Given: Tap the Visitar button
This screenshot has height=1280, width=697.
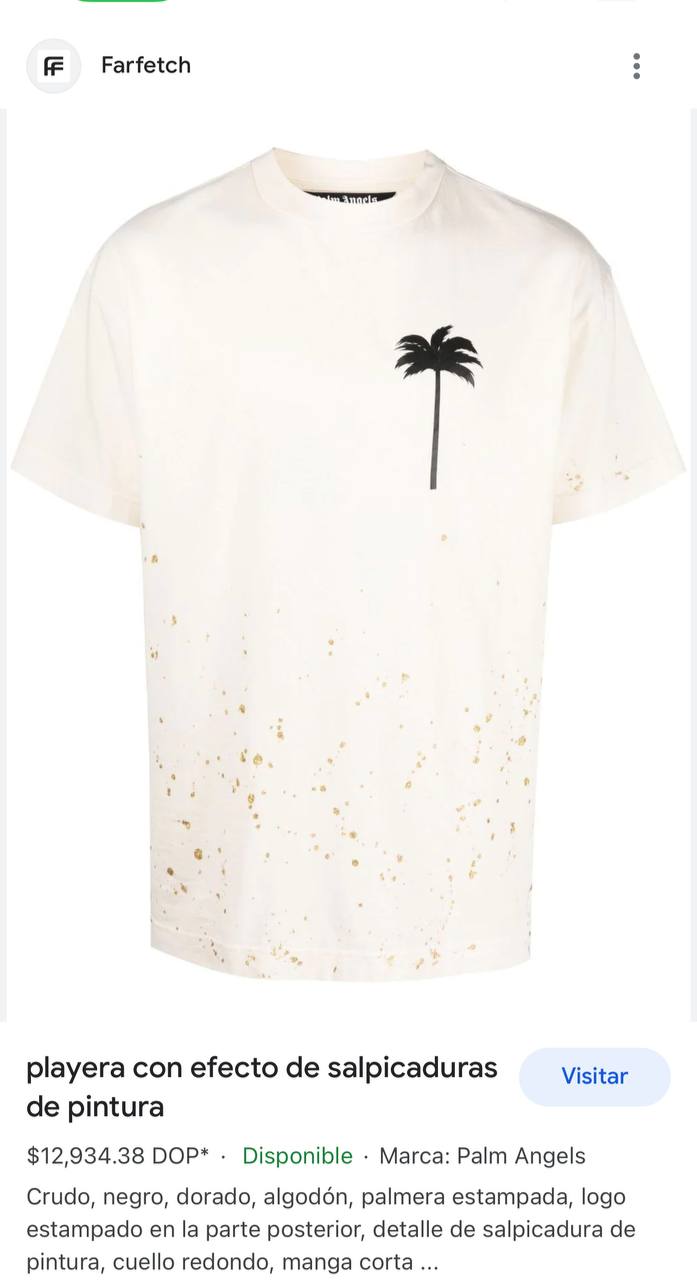Looking at the screenshot, I should click(x=594, y=1077).
